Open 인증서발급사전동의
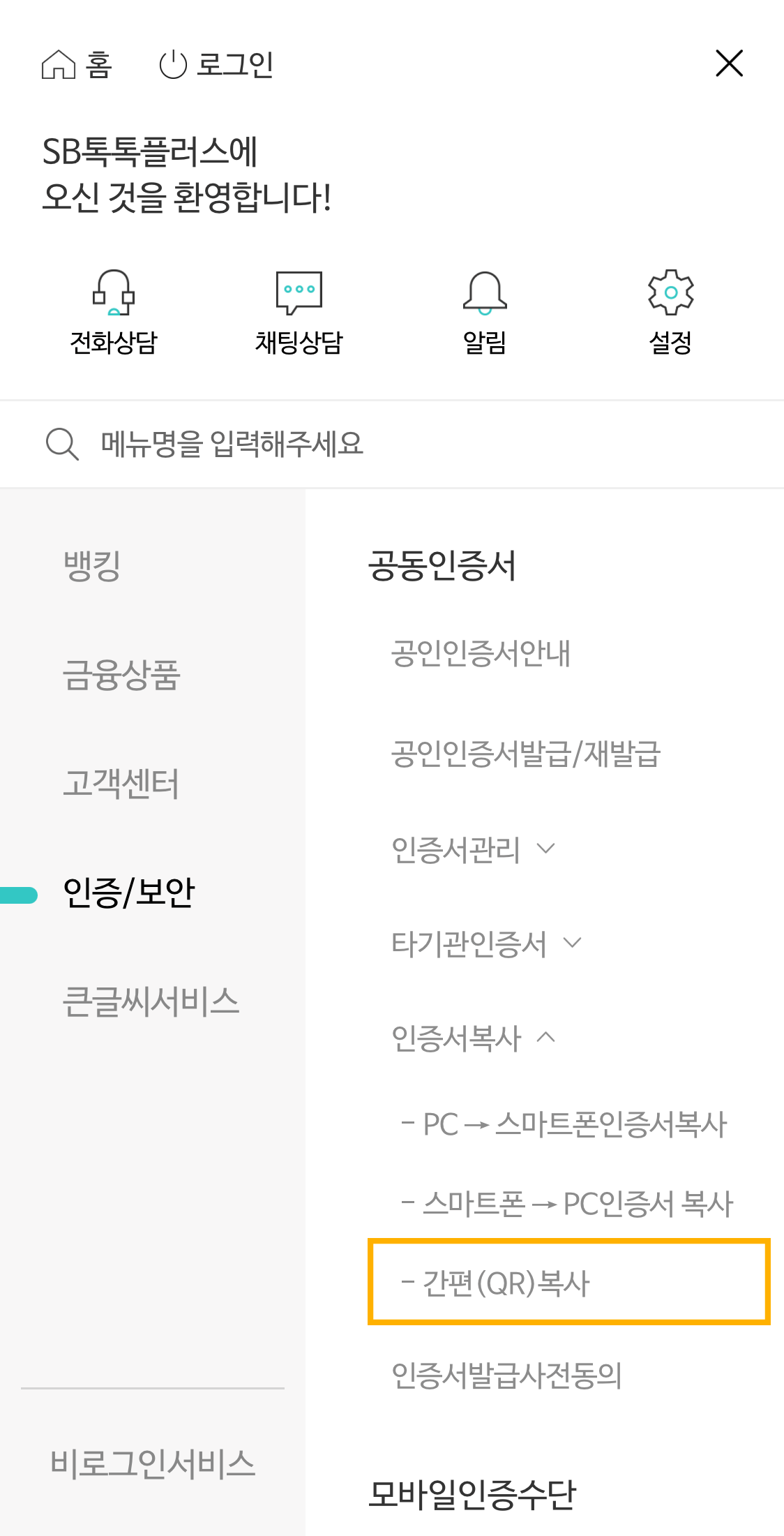Viewport: 784px width, 1536px height. 506,1375
